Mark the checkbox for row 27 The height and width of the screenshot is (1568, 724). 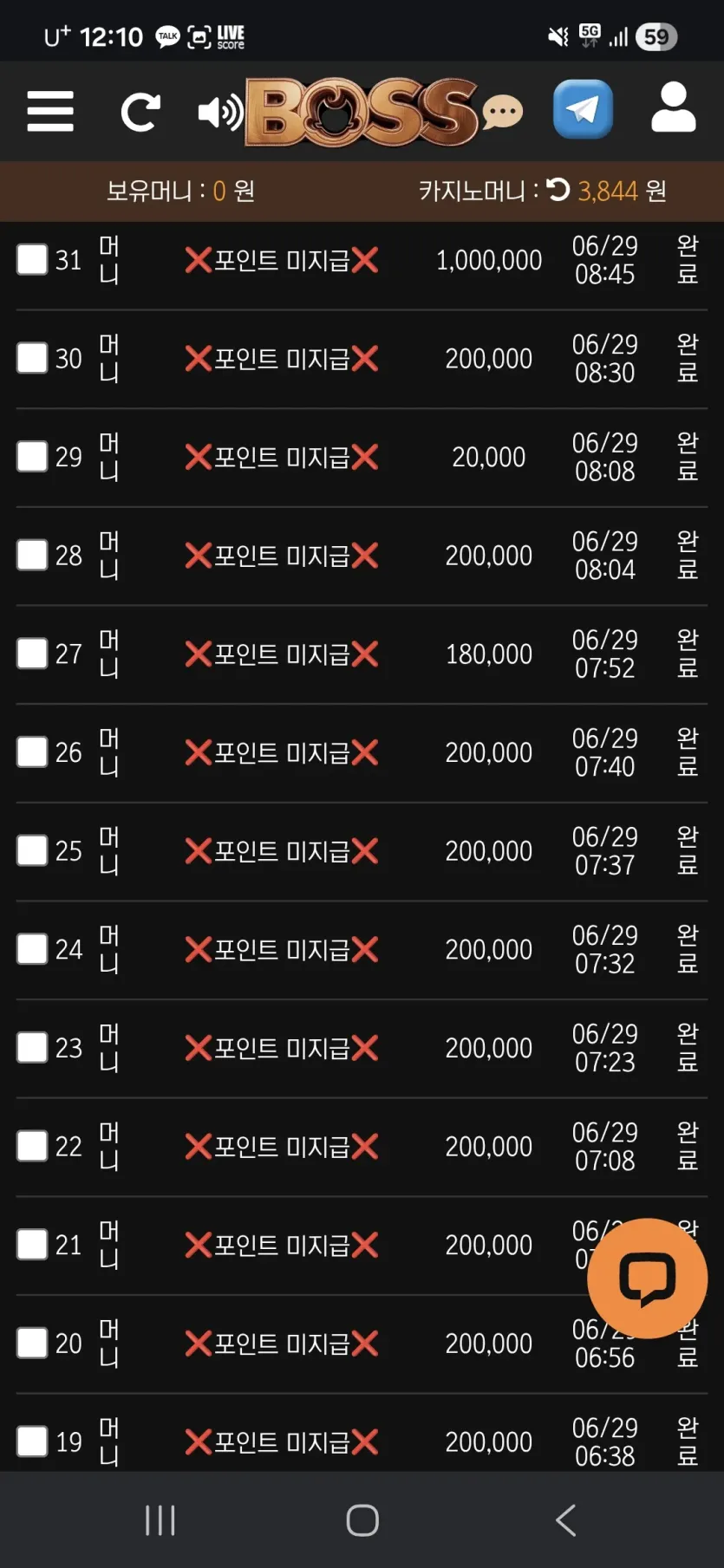point(32,654)
